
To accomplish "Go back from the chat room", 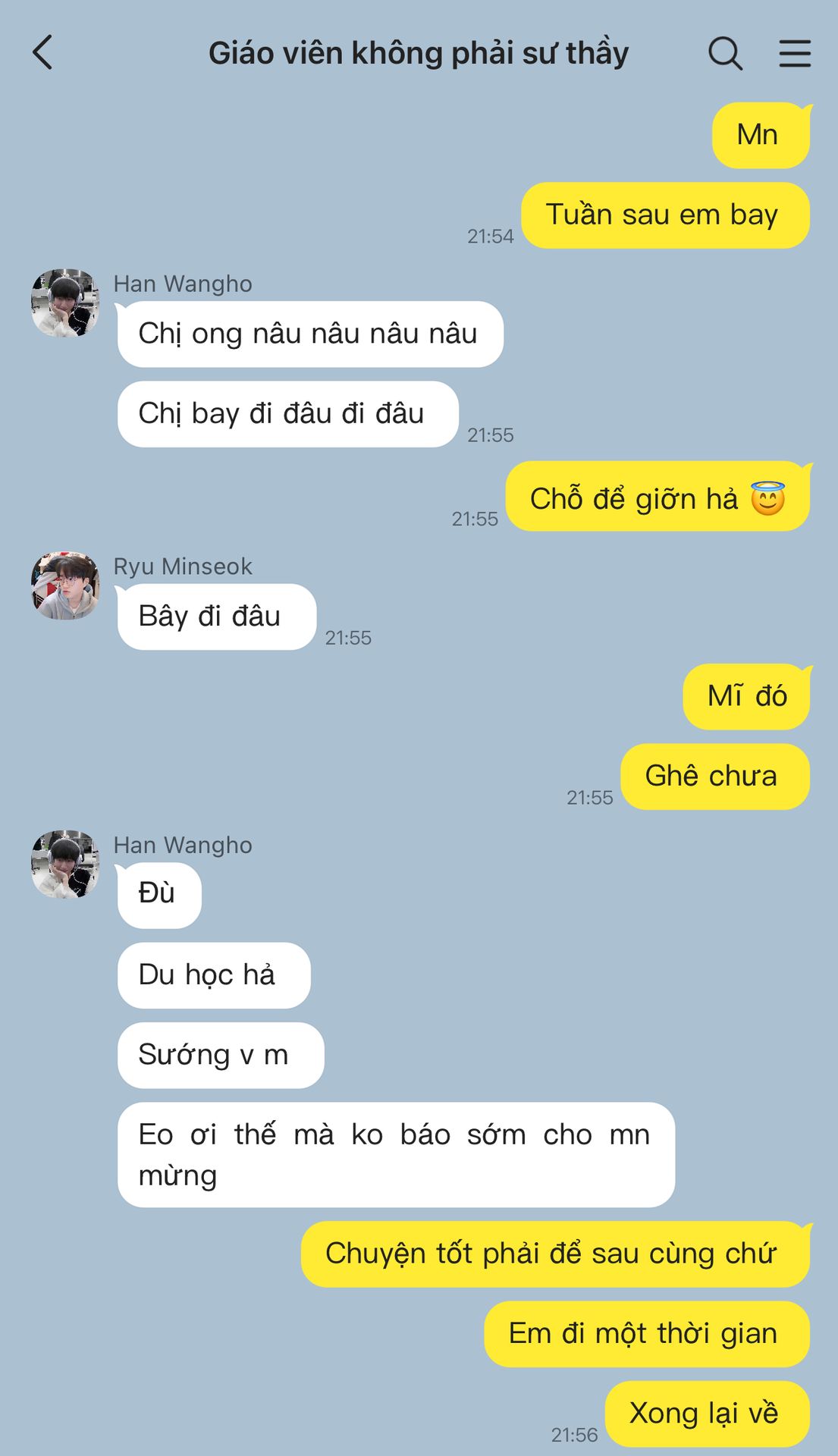I will pyautogui.click(x=43, y=53).
